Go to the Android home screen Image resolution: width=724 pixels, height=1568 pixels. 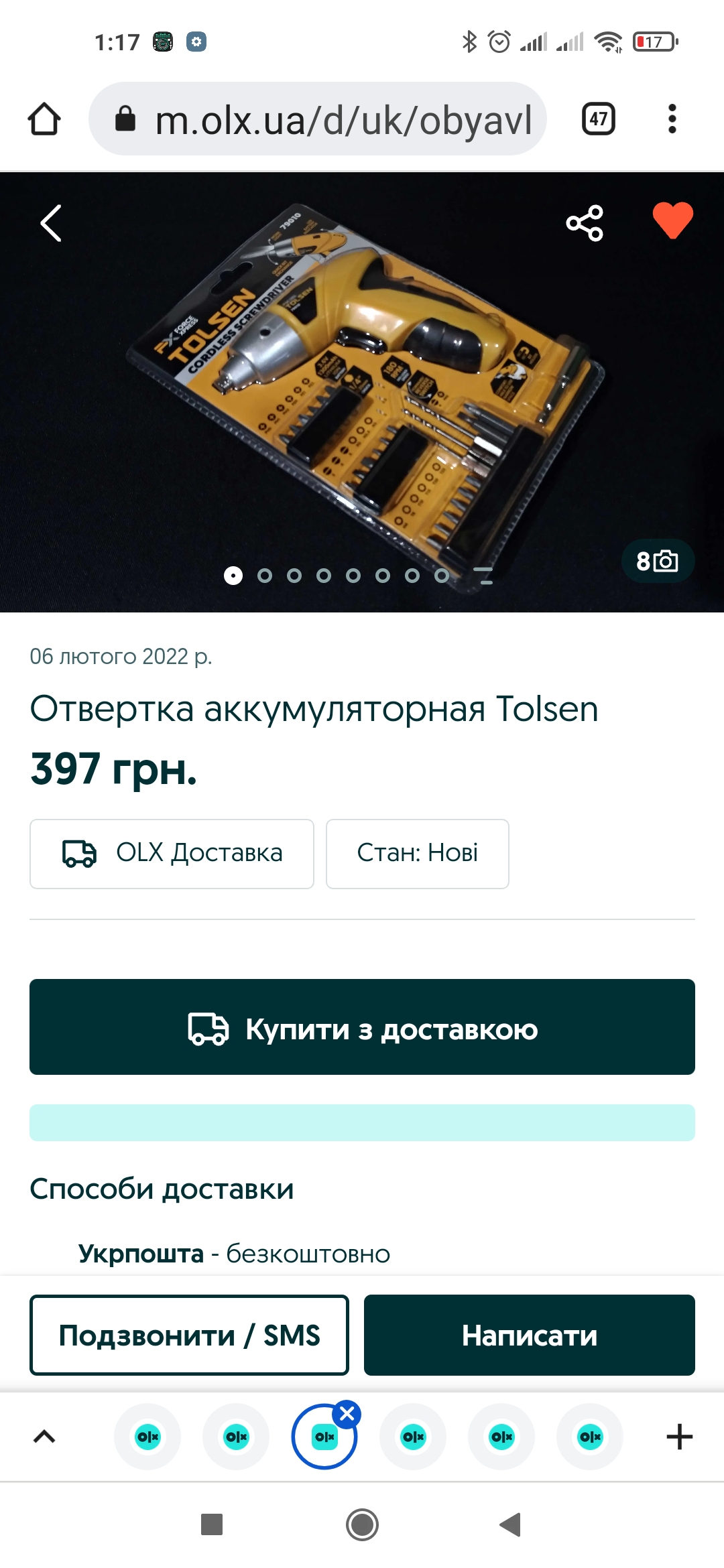pyautogui.click(x=362, y=1524)
